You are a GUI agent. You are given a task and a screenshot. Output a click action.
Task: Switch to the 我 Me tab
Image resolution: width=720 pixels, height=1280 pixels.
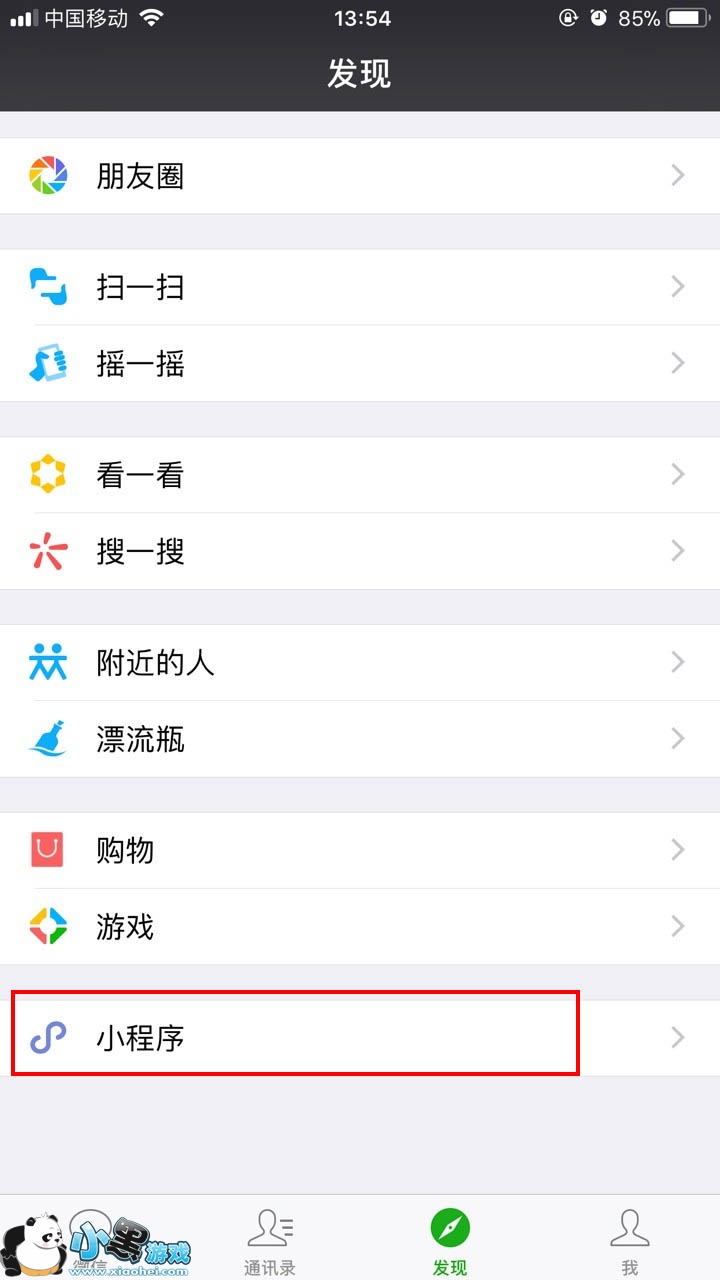(629, 1240)
